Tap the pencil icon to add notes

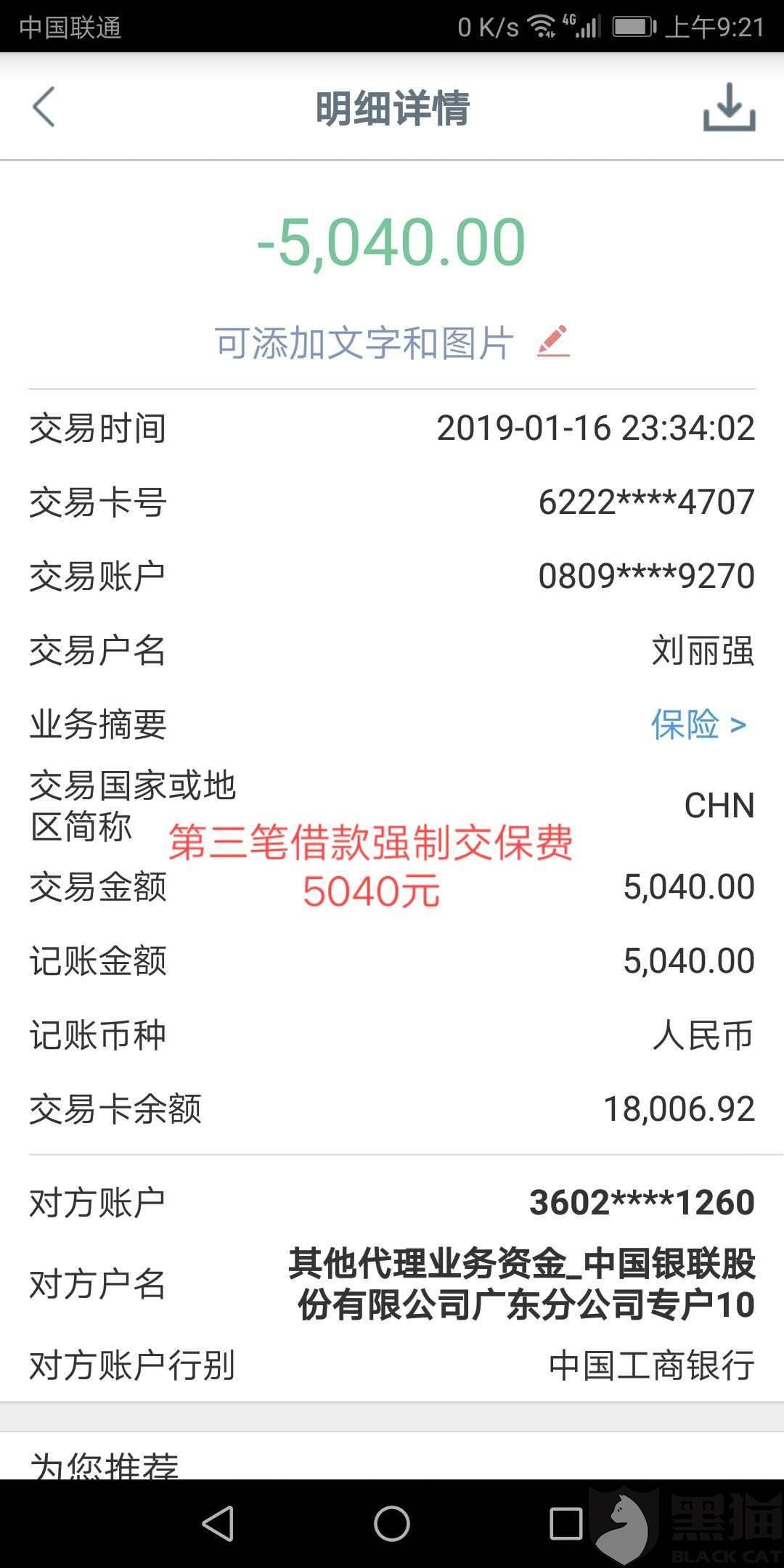[553, 342]
